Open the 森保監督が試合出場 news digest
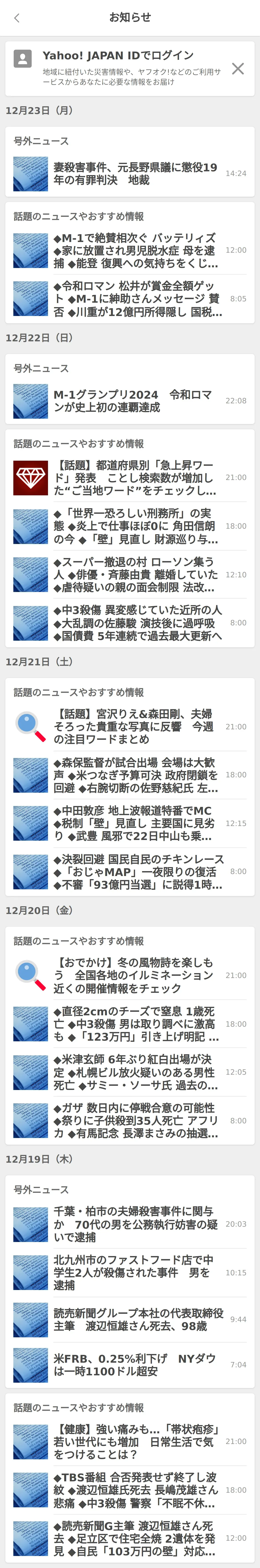Image resolution: width=260 pixels, height=1568 pixels. click(135, 775)
